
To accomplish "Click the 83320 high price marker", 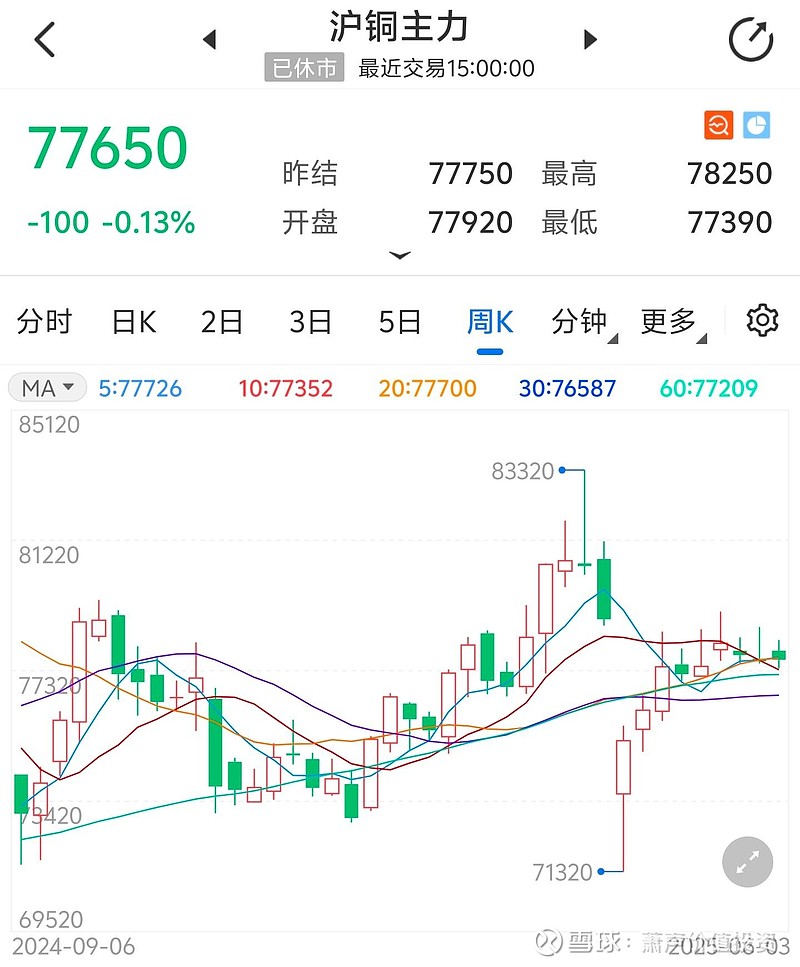I will click(x=520, y=471).
